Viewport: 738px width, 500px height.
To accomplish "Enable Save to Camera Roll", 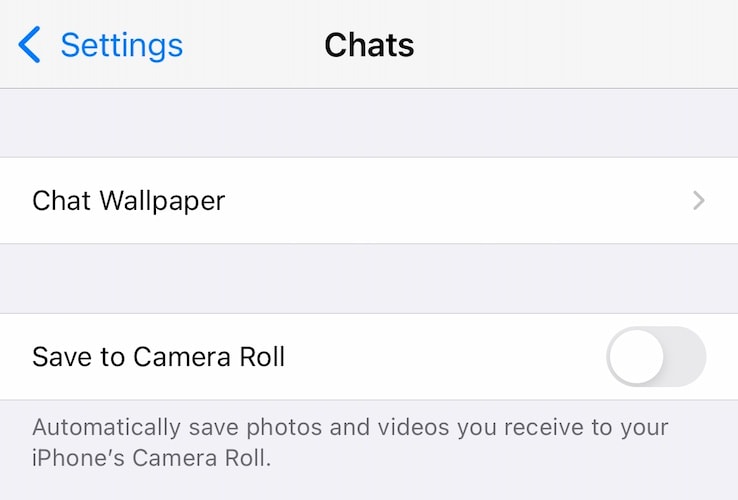I will 655,357.
